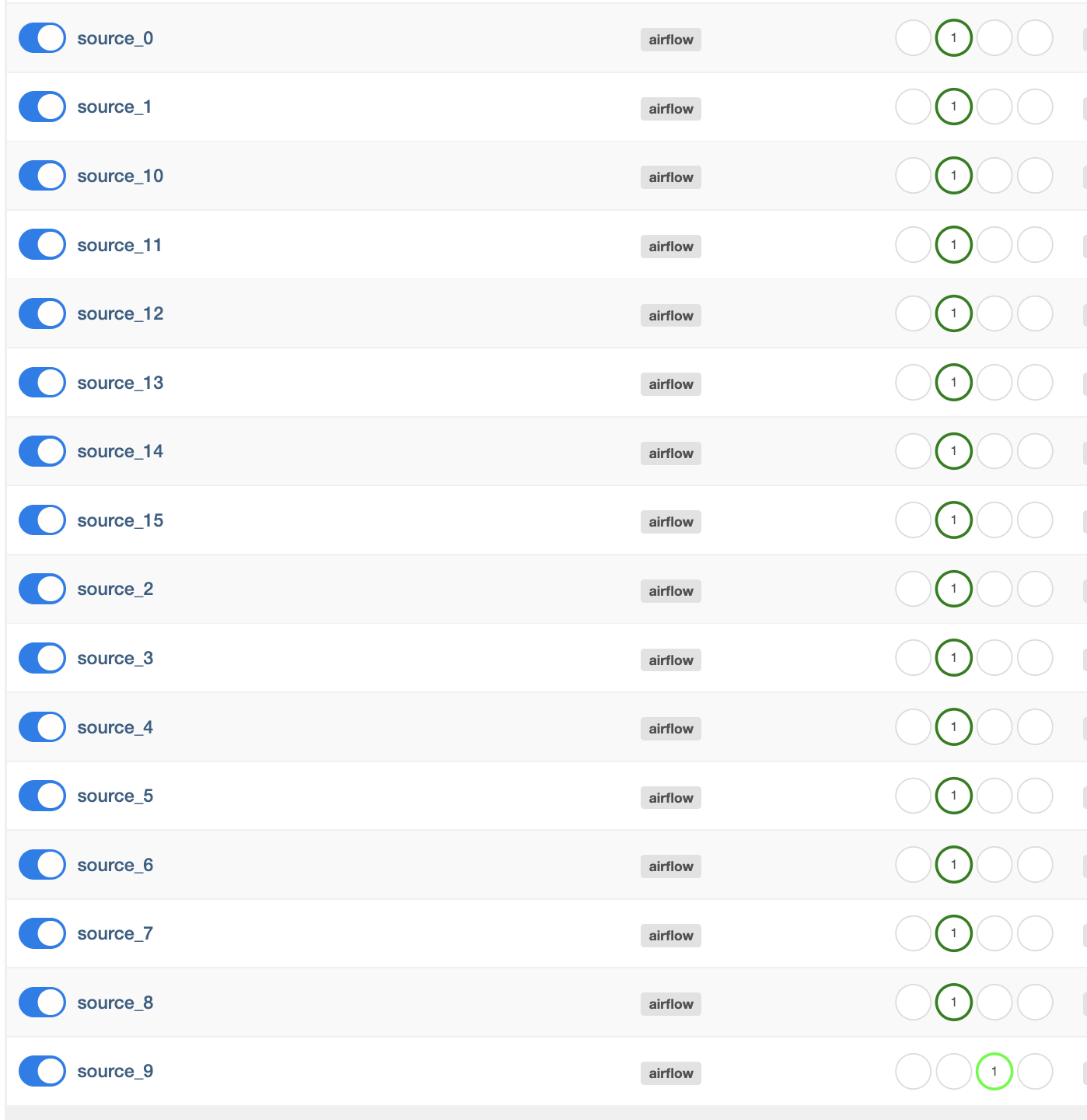The height and width of the screenshot is (1120, 1087).
Task: Open the source_11 DAG details
Action: click(x=120, y=245)
